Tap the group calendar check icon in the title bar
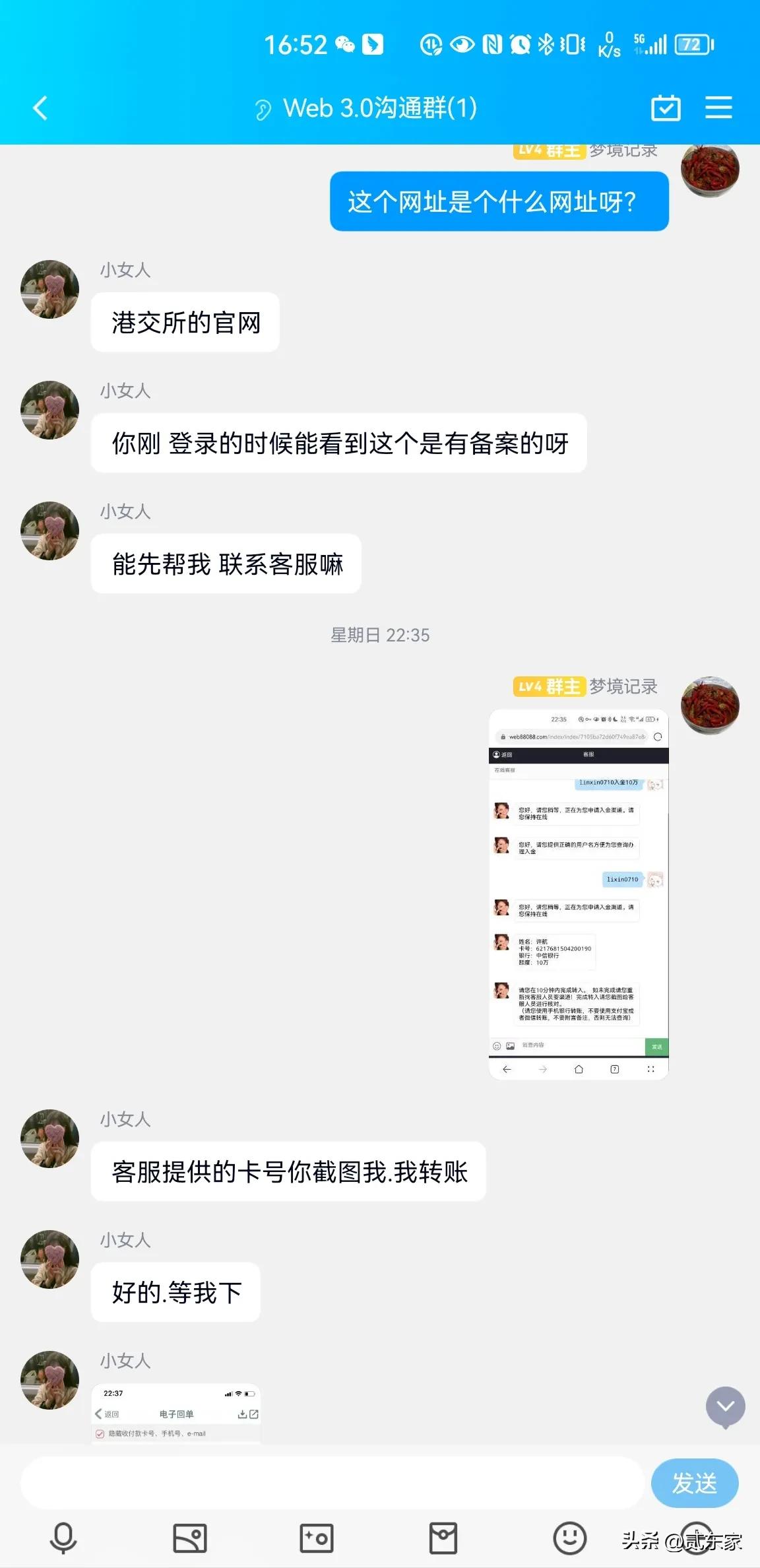The width and height of the screenshot is (760, 1568). [666, 108]
